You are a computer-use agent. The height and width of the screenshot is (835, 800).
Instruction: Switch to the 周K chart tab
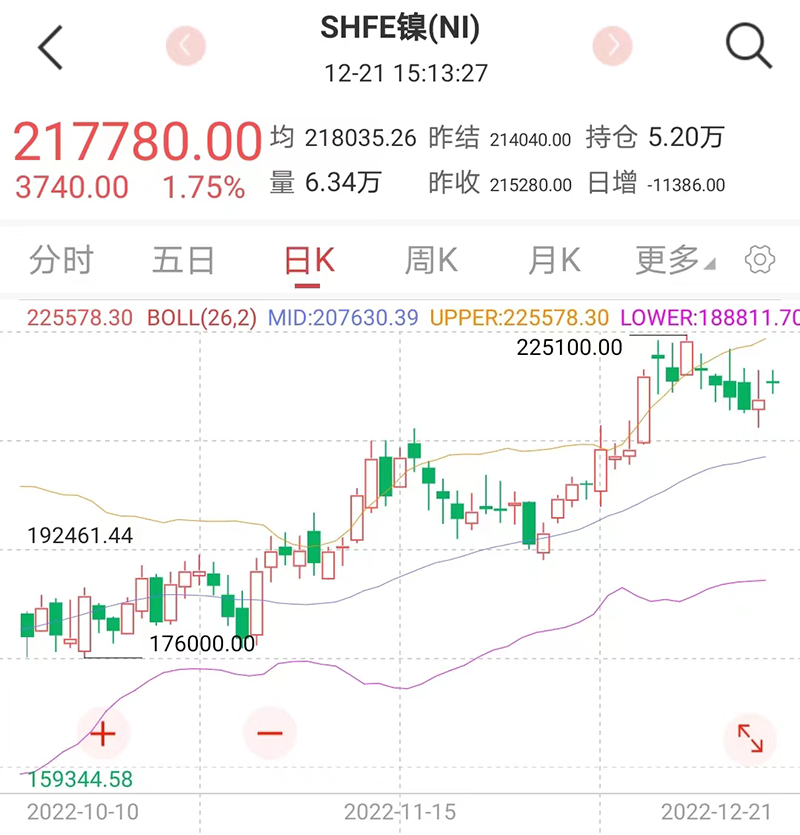431,260
